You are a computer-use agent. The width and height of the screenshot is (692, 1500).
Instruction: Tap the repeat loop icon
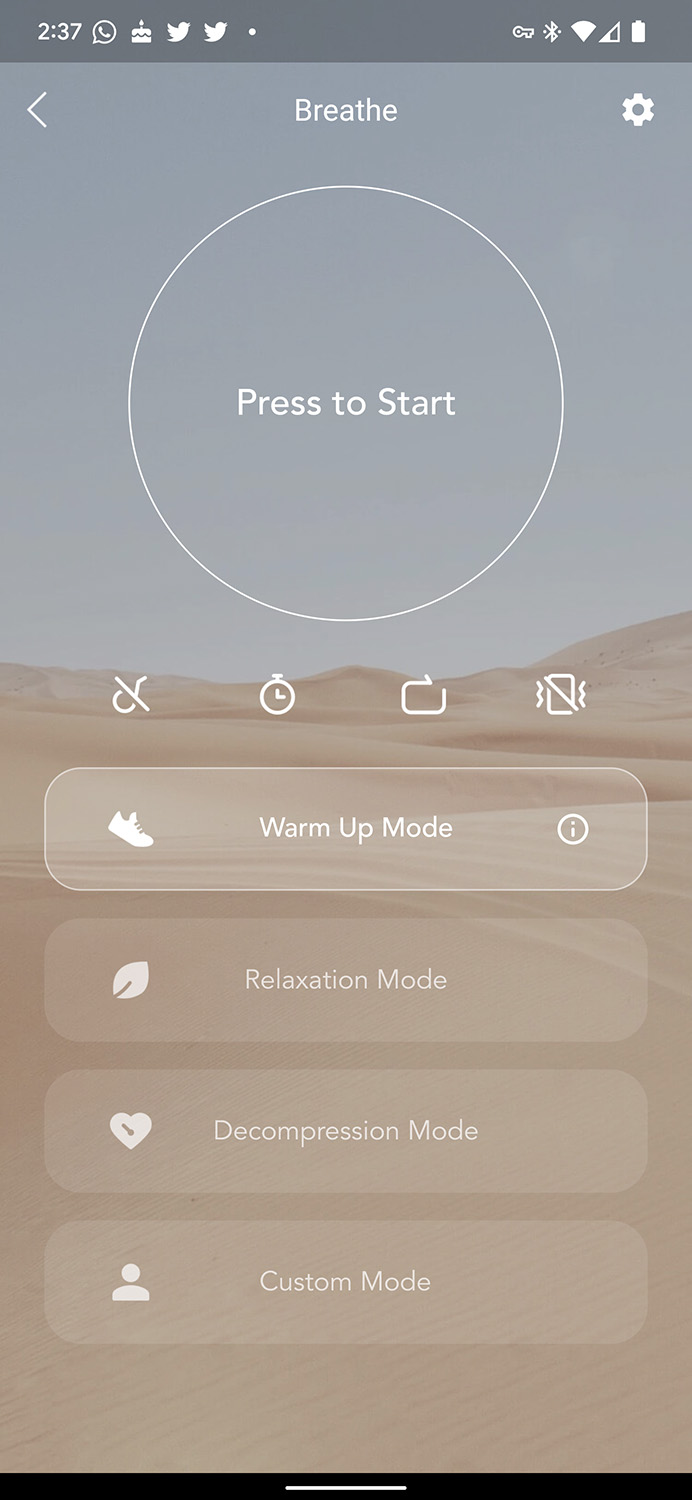[423, 694]
